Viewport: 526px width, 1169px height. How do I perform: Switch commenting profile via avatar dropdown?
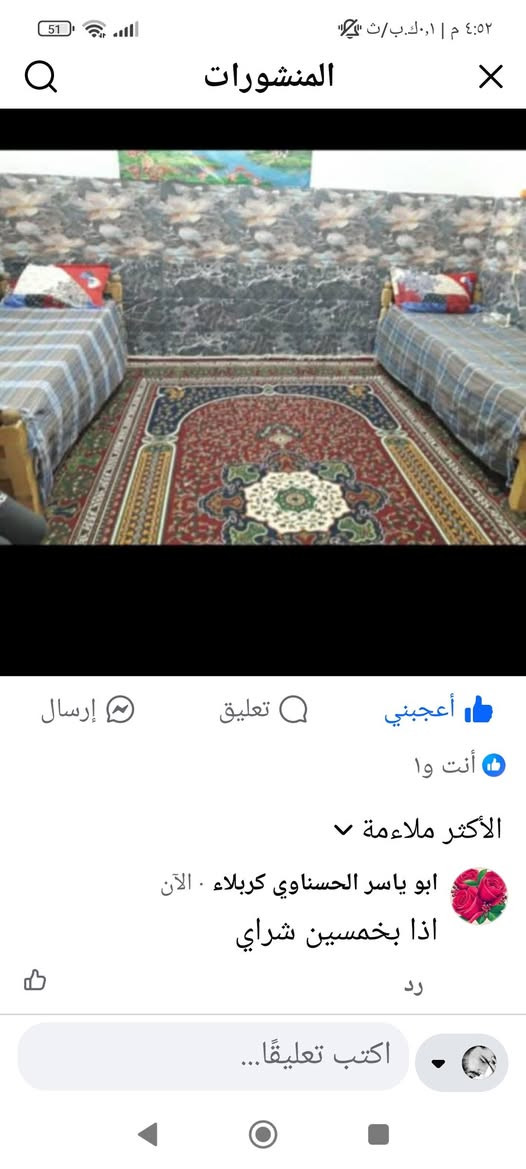[462, 1062]
